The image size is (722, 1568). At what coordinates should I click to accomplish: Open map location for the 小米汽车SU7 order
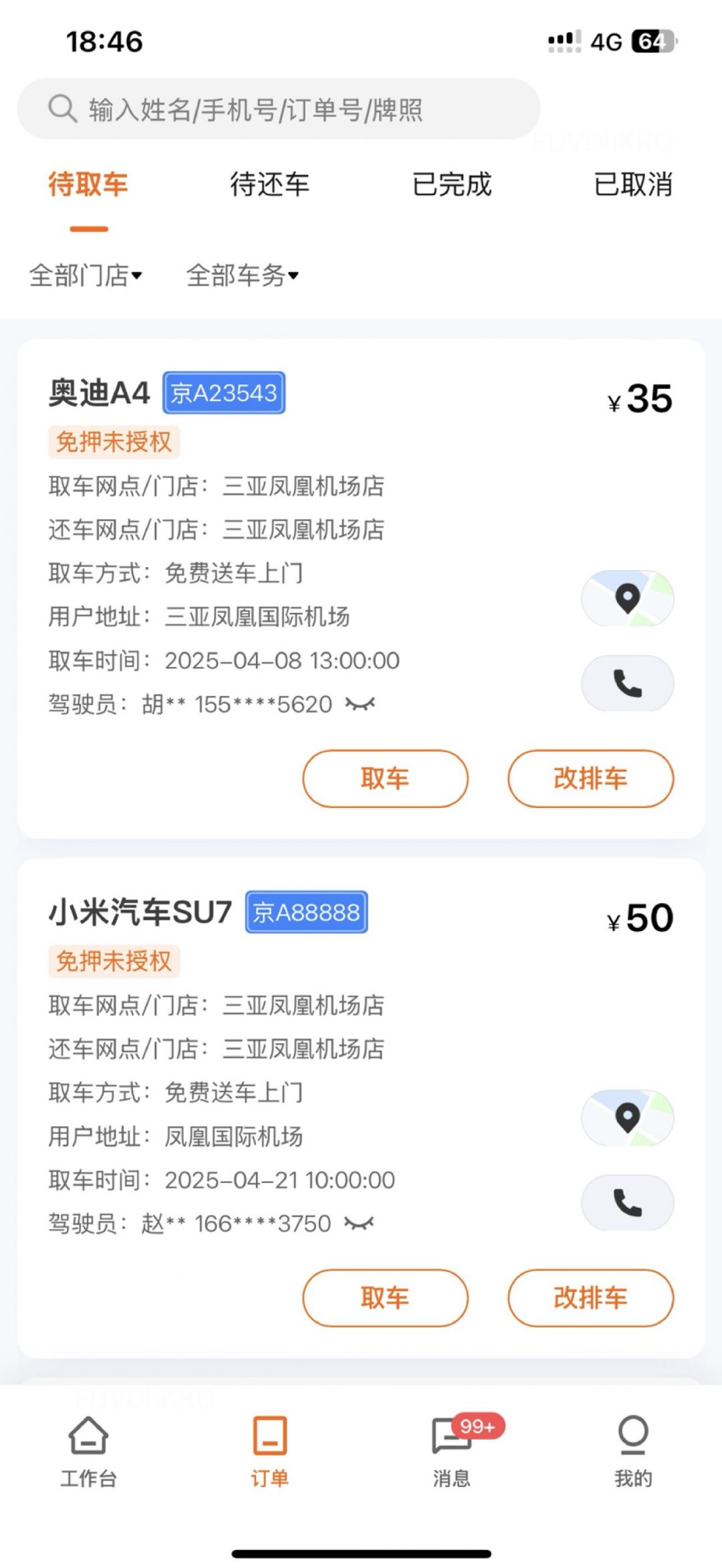(627, 1118)
